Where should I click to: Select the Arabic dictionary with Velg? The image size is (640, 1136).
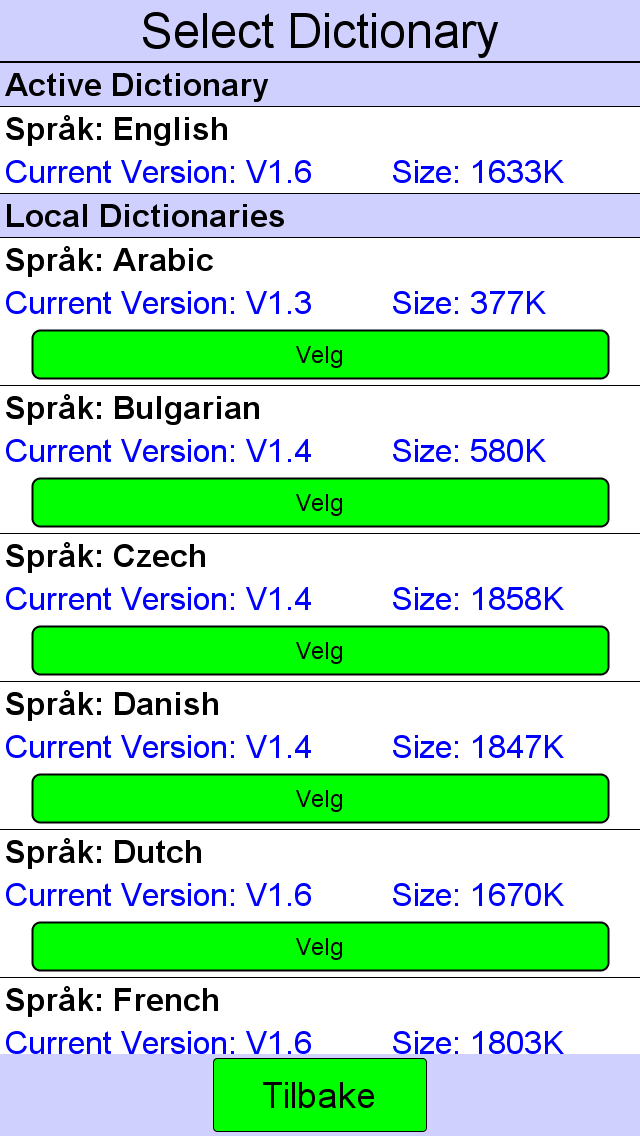[320, 354]
